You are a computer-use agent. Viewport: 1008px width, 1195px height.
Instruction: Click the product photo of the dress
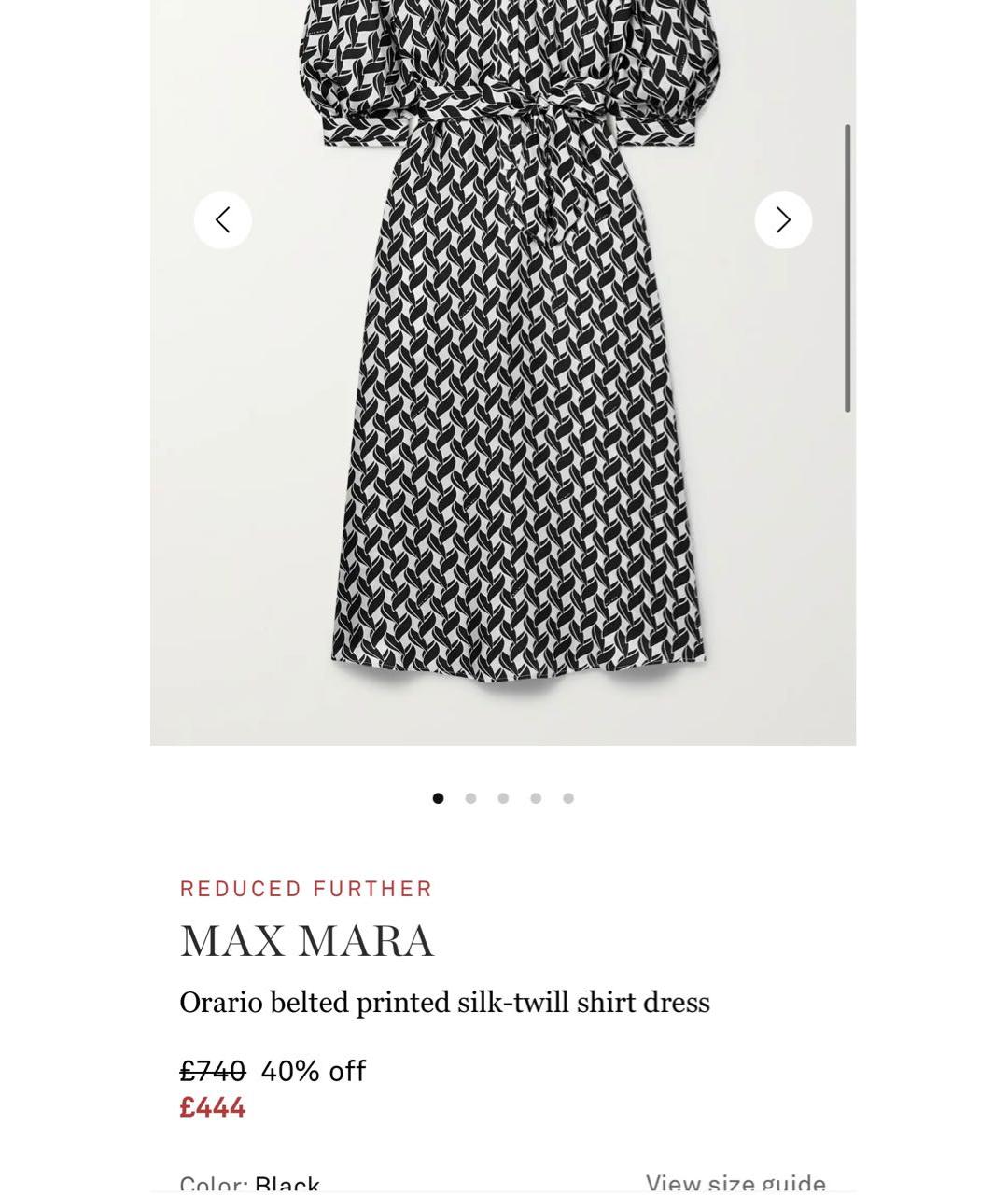click(x=504, y=373)
